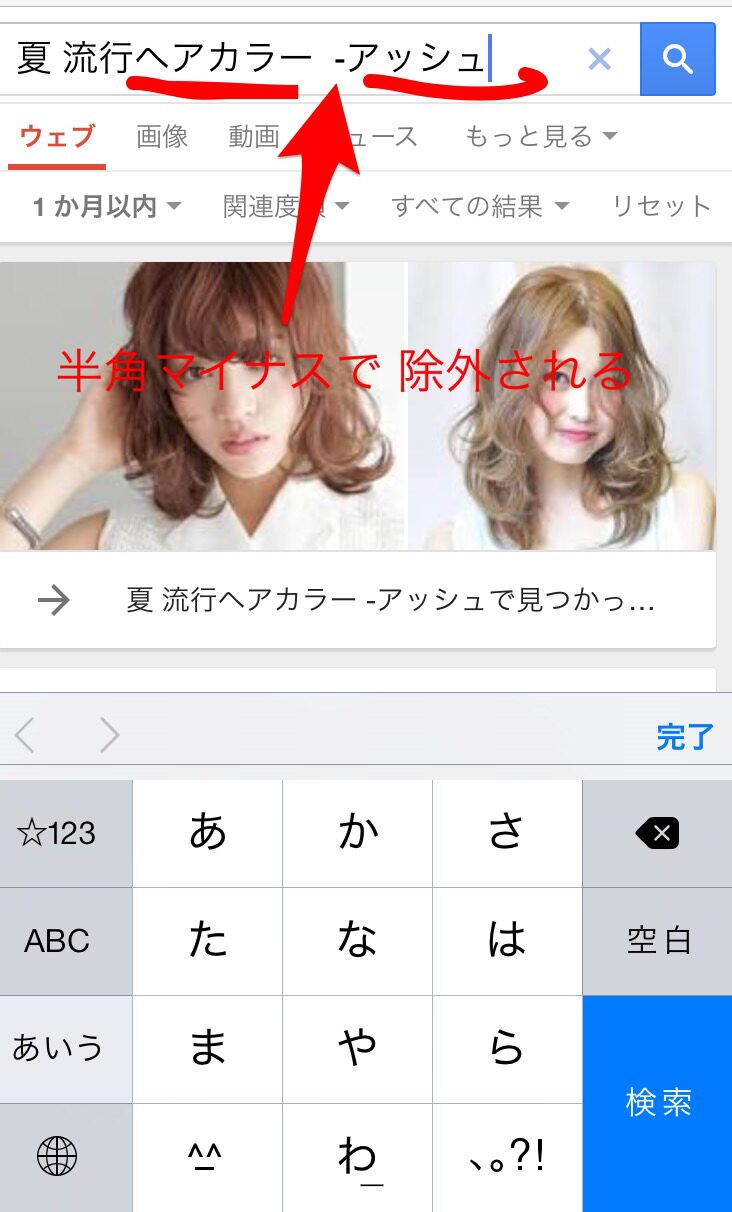Switch keyboard to ABC mode
This screenshot has height=1212, width=732.
coord(57,941)
